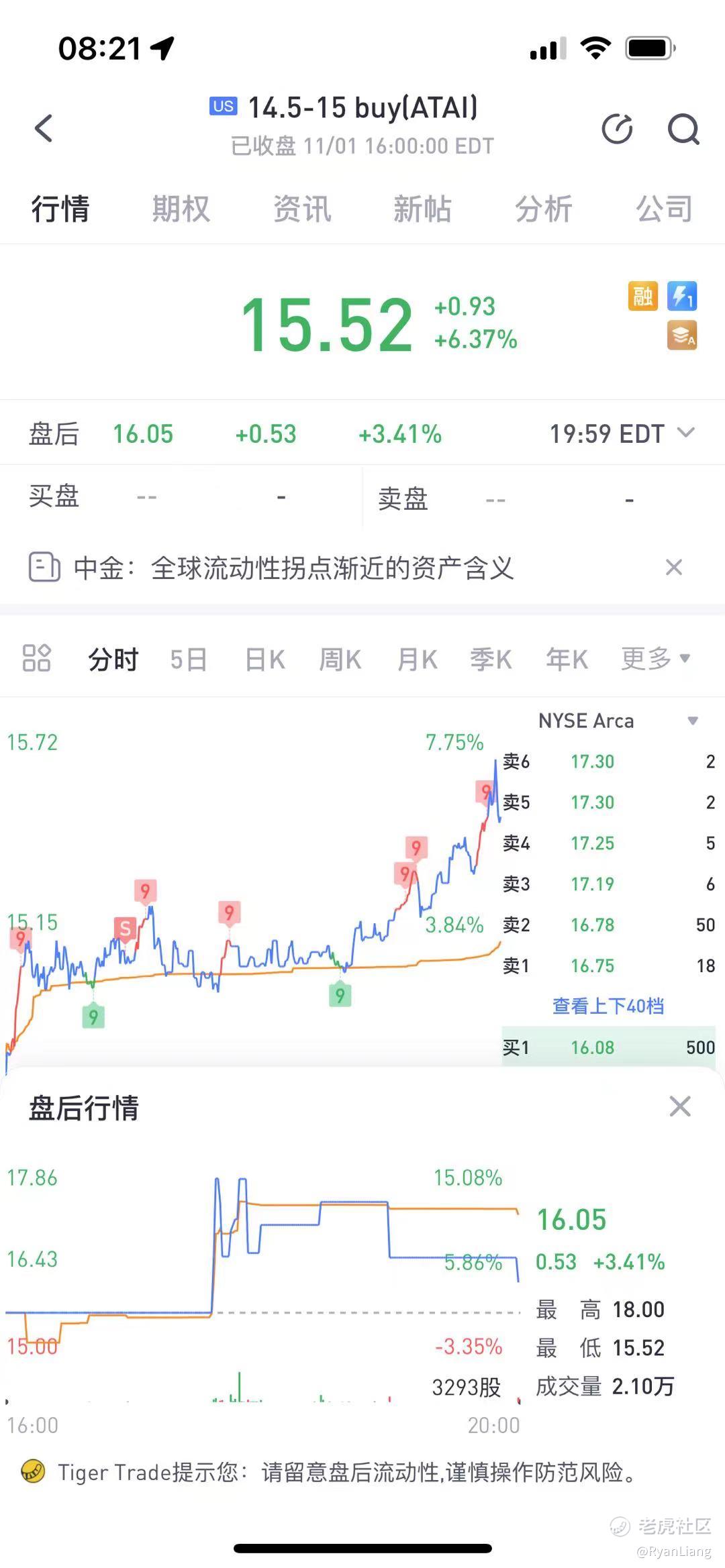Switch chart to 周K
The height and width of the screenshot is (1568, 725).
[x=340, y=660]
